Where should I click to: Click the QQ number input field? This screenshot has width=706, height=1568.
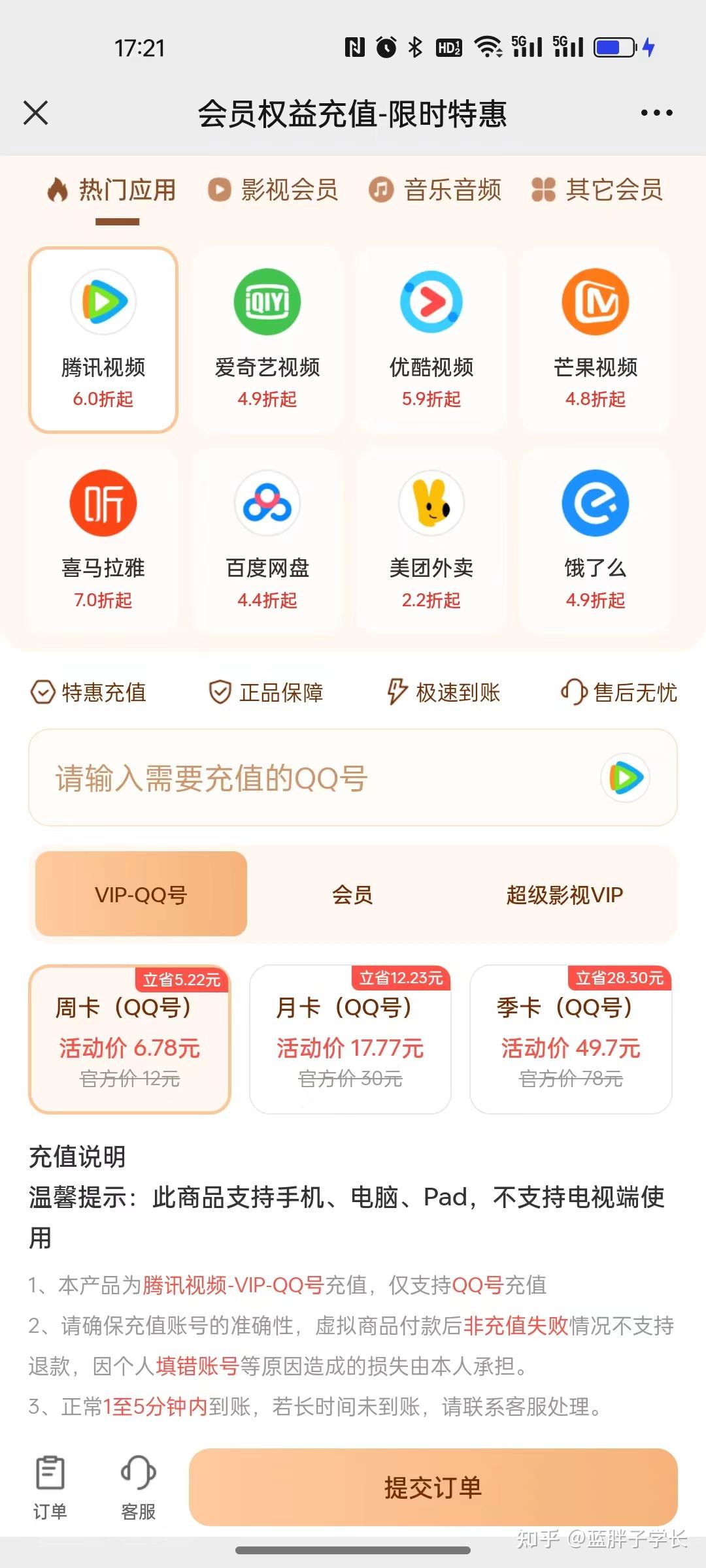click(x=294, y=779)
